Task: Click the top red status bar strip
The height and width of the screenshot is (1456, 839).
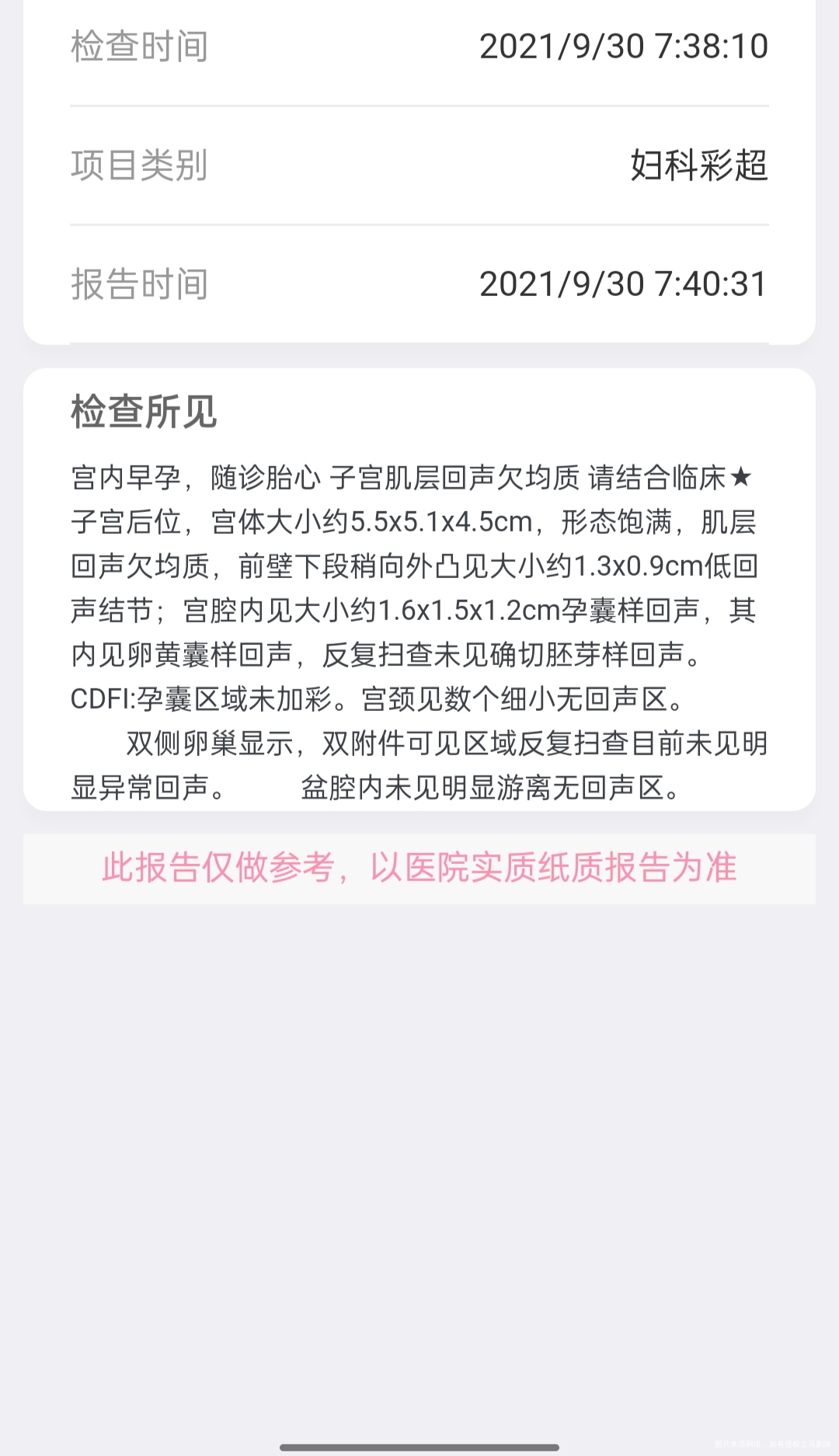Action: click(419, 6)
